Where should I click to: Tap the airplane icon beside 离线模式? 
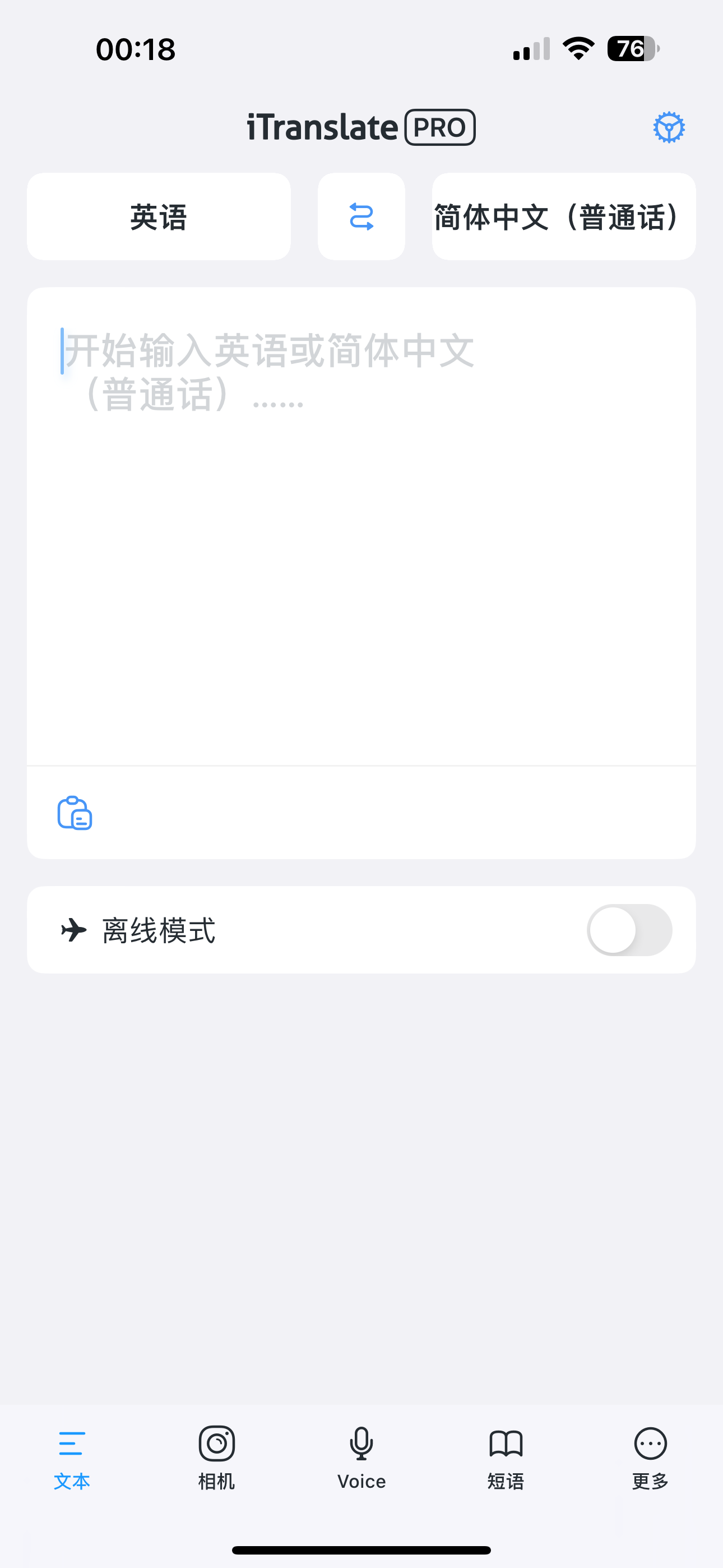73,929
